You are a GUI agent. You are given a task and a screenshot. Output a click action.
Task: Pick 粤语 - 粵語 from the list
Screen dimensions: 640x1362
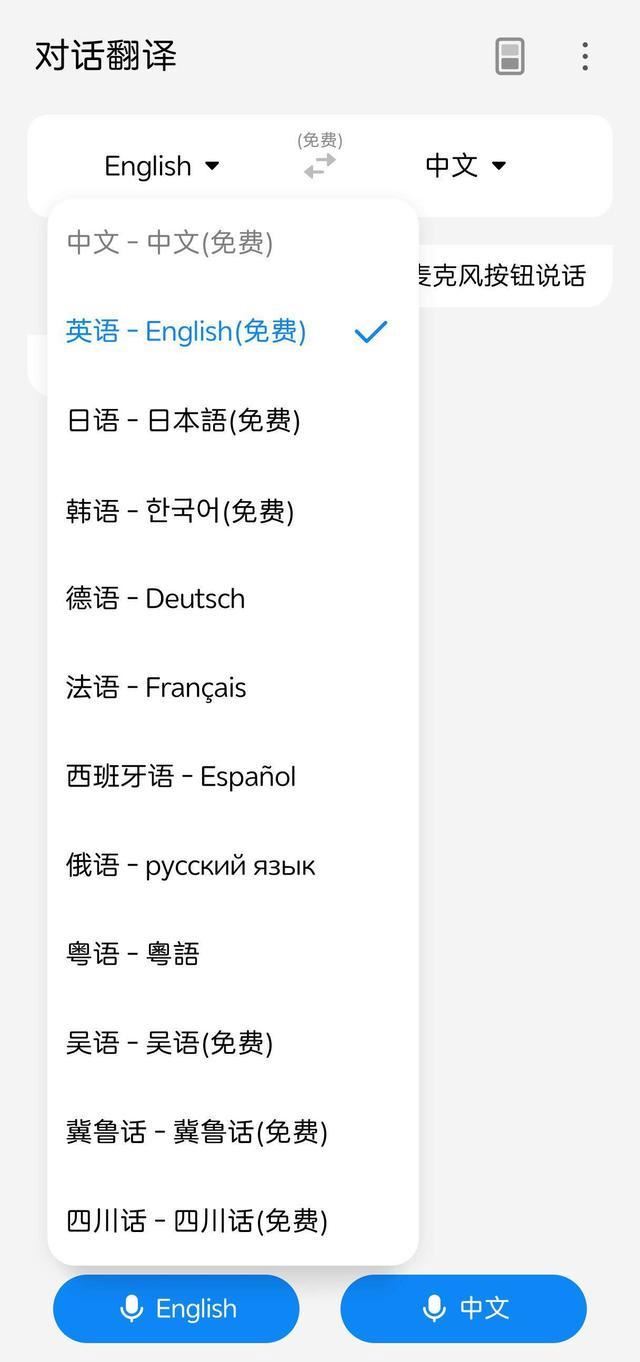[x=233, y=953]
